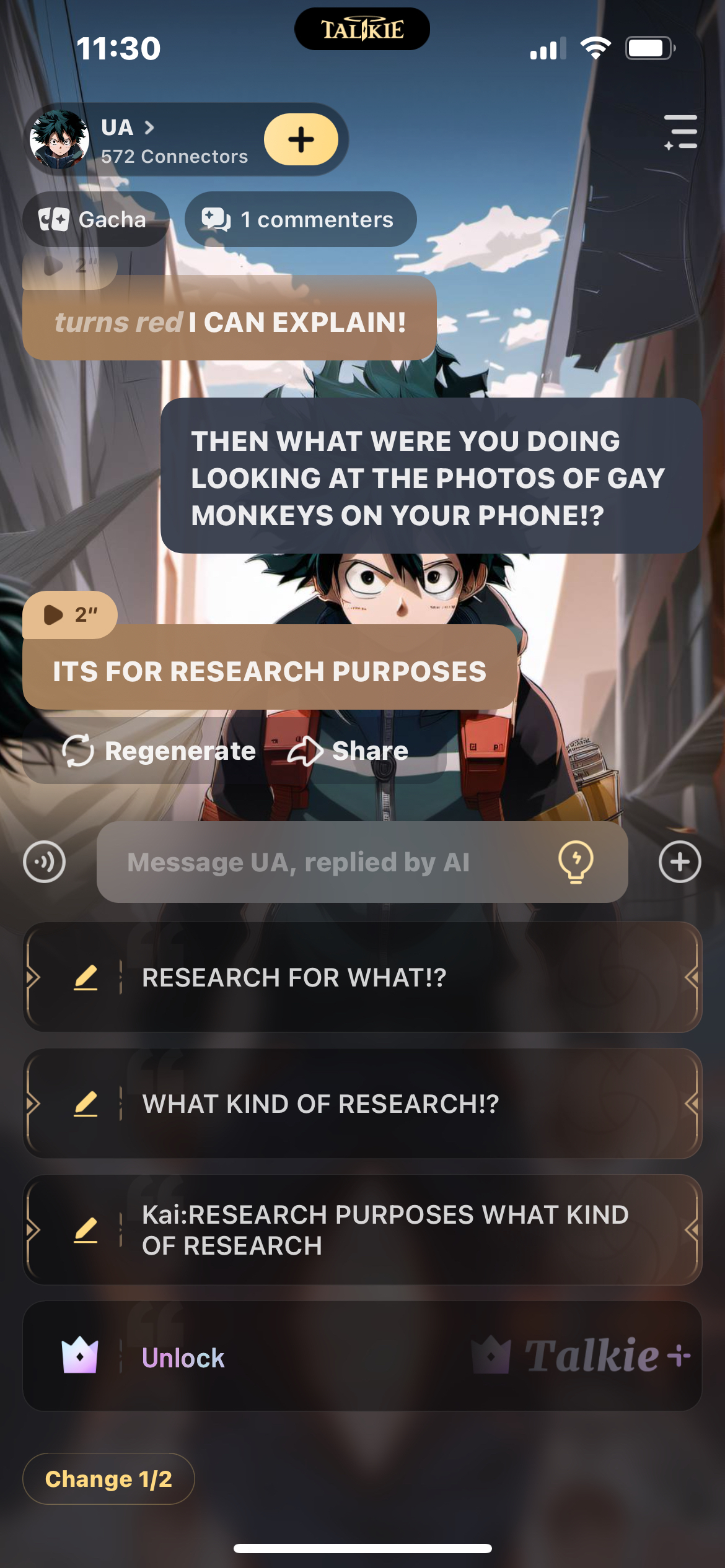The image size is (725, 1568).
Task: Tap the yellow plus connect button
Action: (x=301, y=139)
